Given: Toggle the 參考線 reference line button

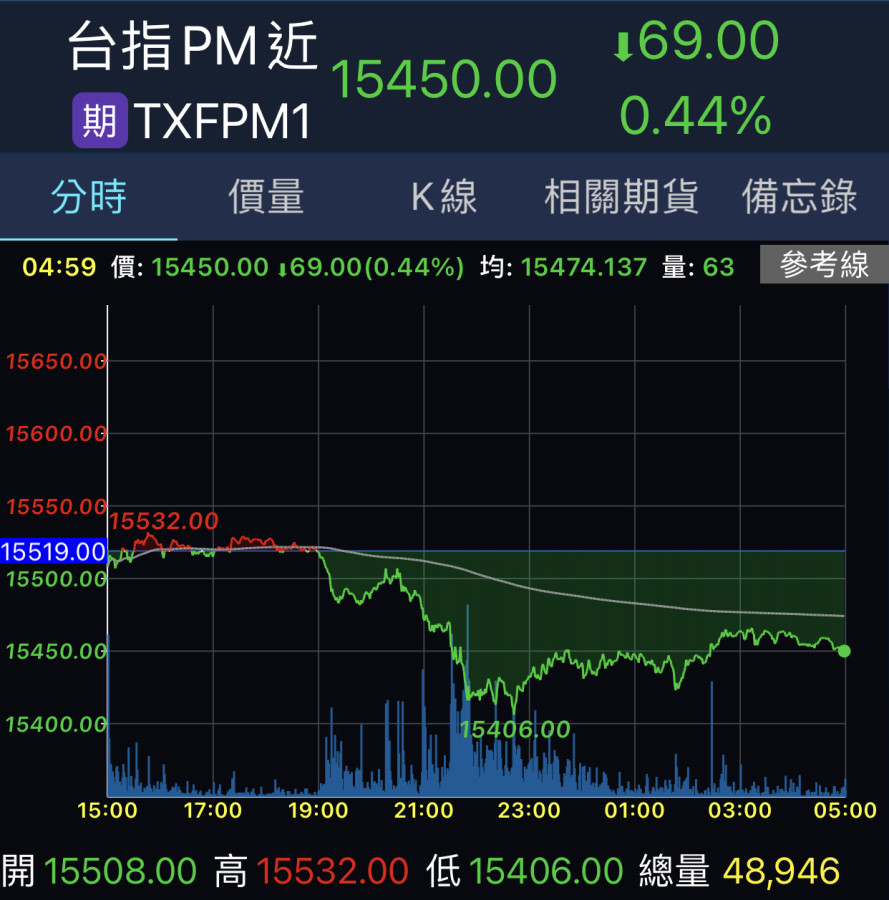Looking at the screenshot, I should pyautogui.click(x=824, y=266).
